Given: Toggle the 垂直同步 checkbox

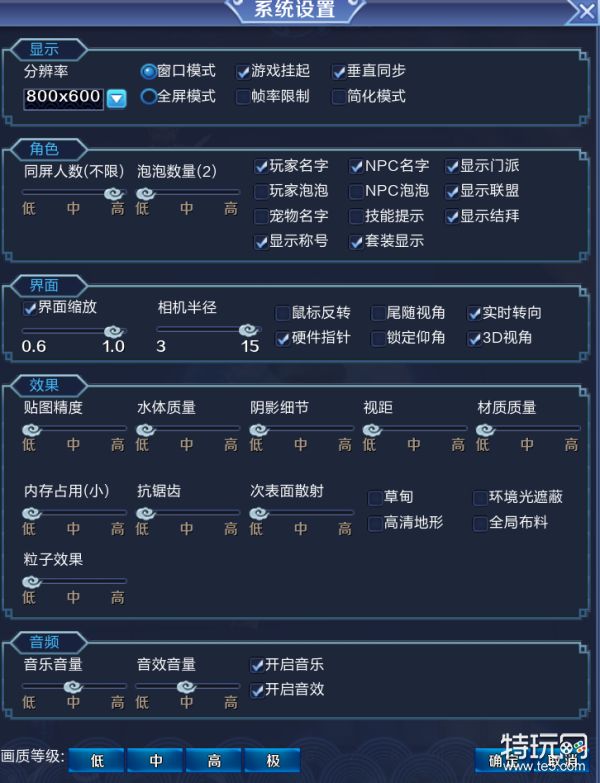Looking at the screenshot, I should pyautogui.click(x=339, y=72).
